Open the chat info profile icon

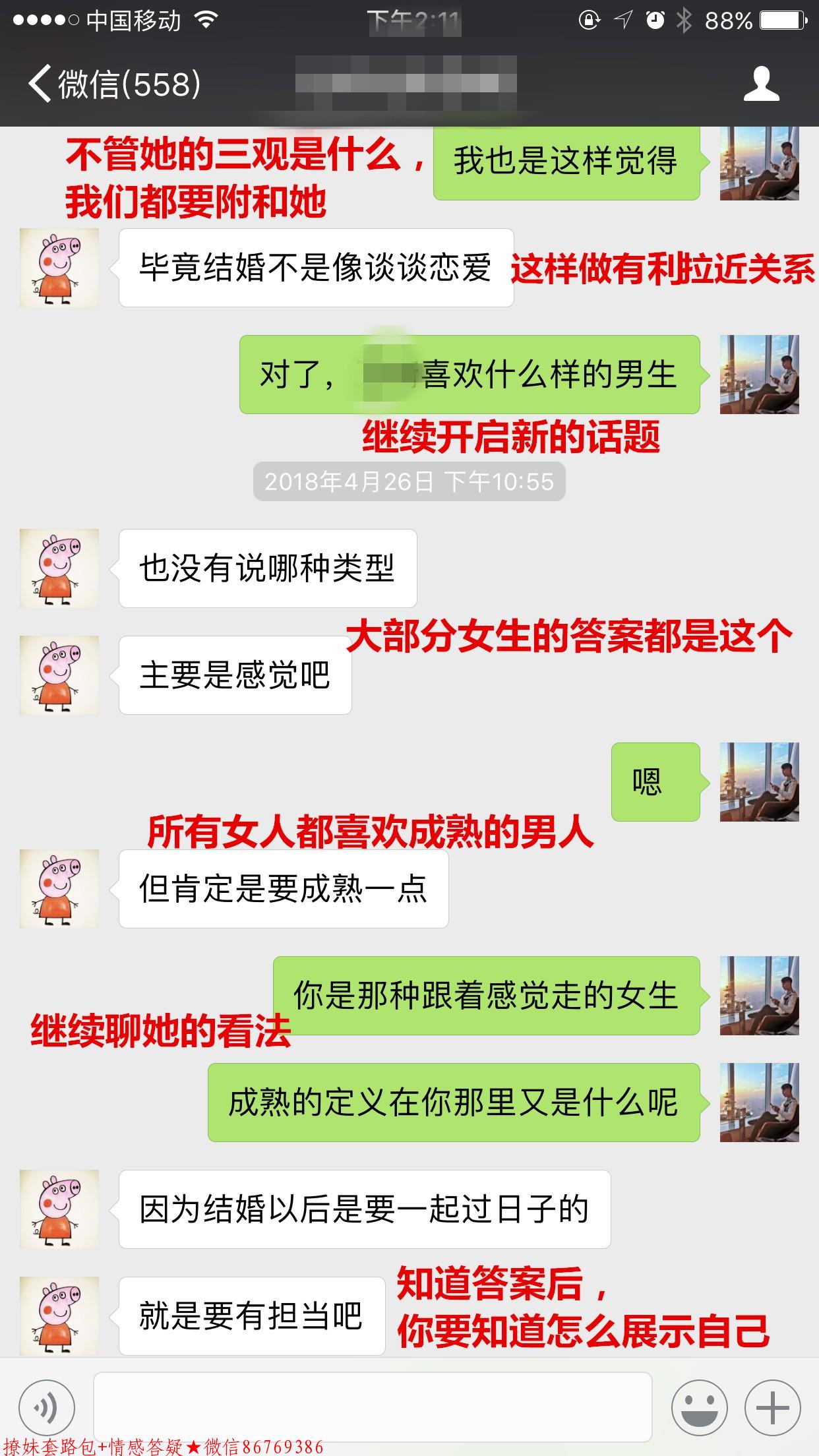pos(761,84)
